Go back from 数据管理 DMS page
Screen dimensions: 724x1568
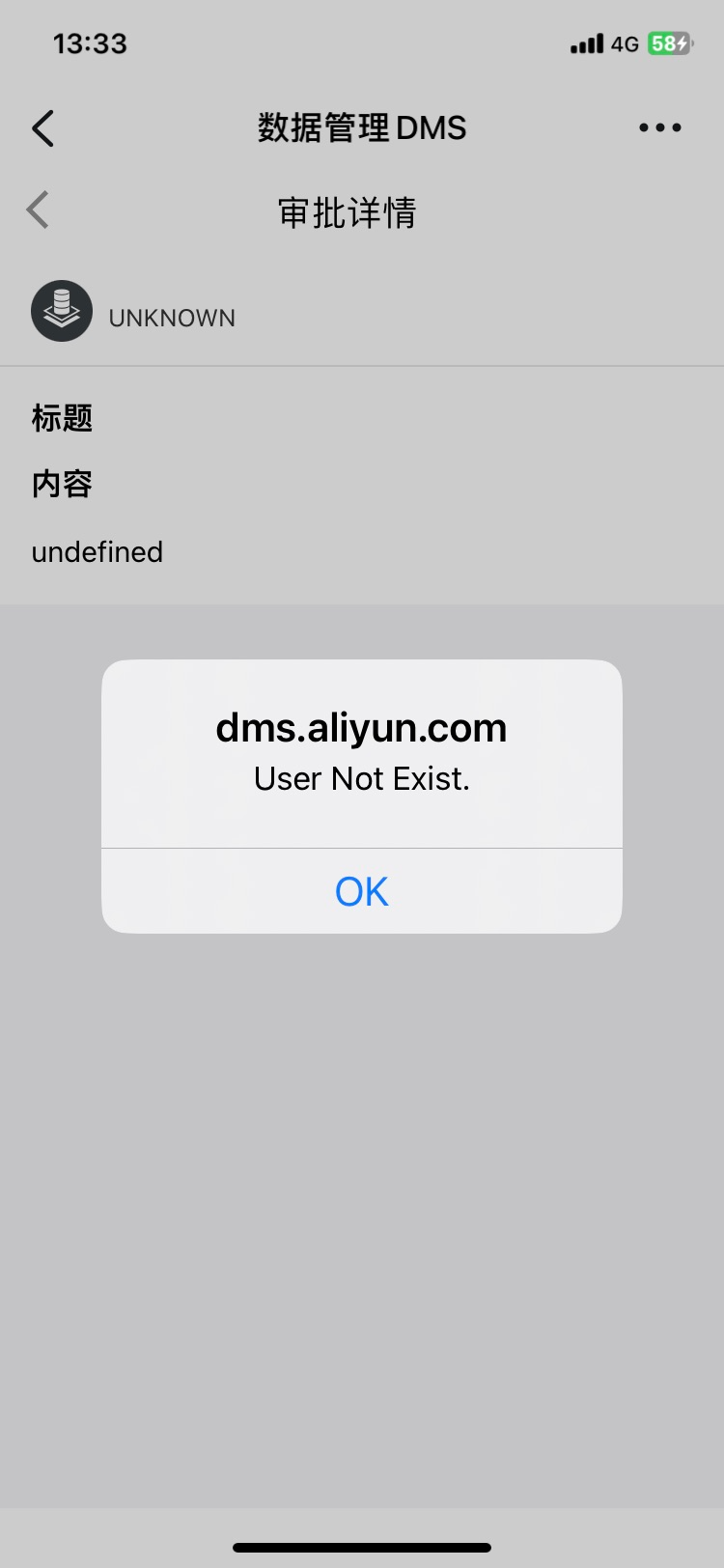[42, 127]
